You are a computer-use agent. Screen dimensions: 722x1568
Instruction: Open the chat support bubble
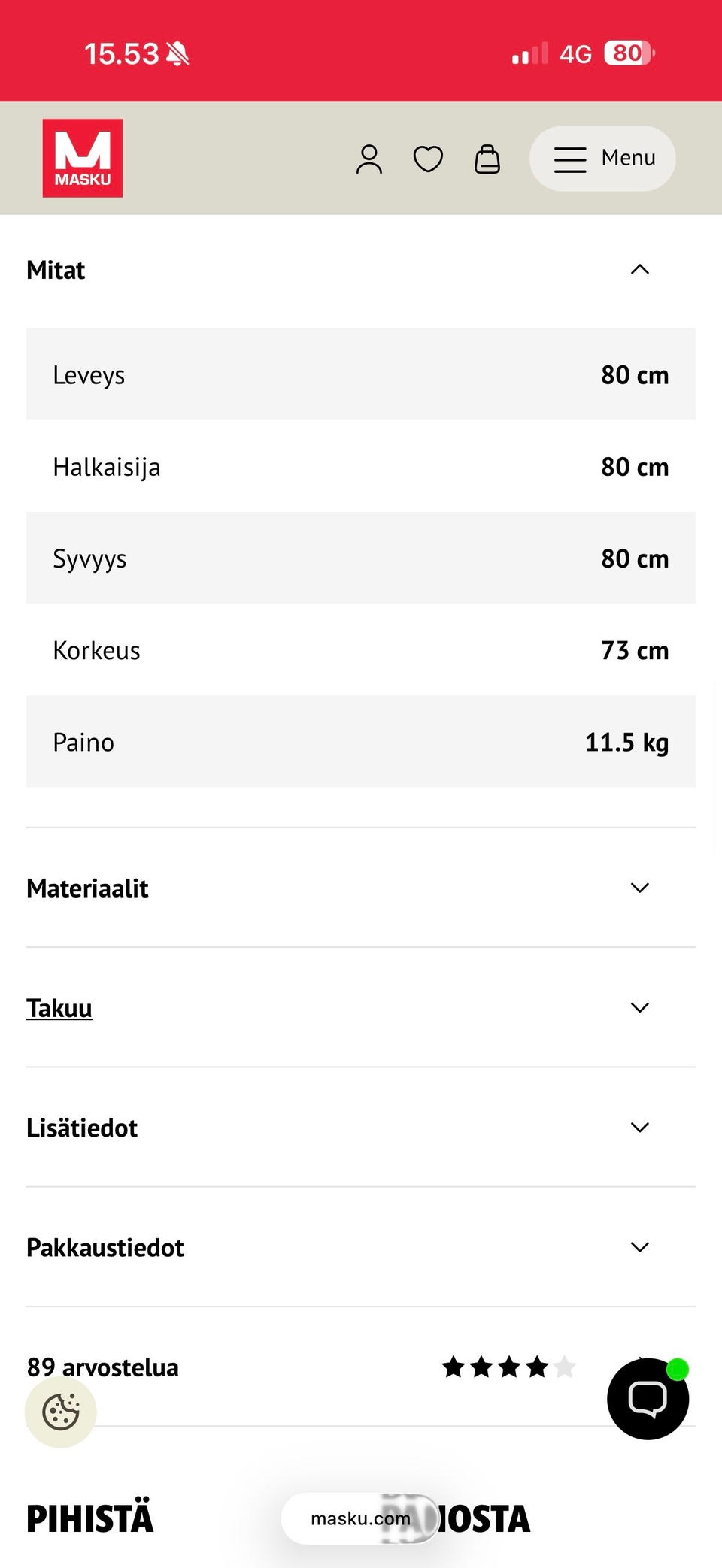647,1399
